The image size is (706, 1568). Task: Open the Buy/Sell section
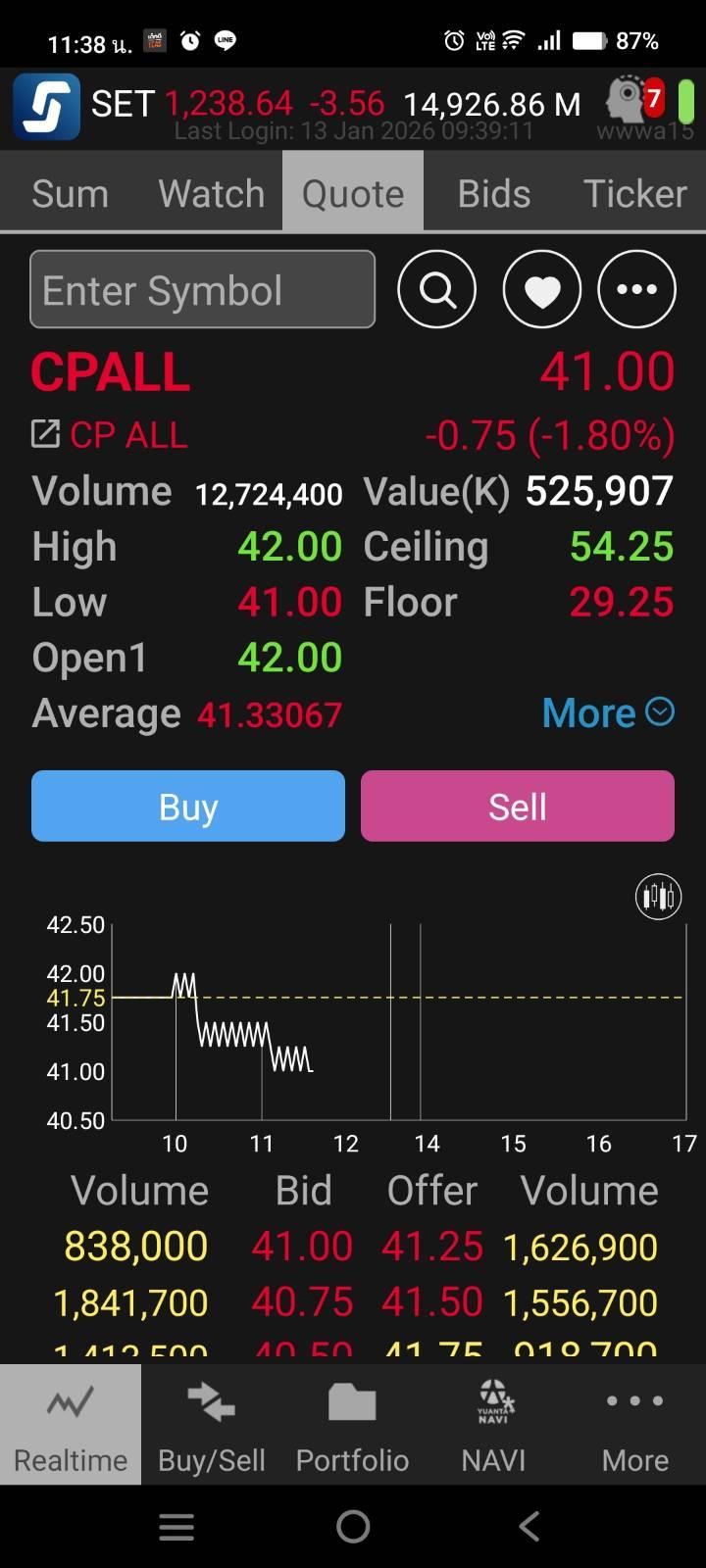tap(212, 1424)
